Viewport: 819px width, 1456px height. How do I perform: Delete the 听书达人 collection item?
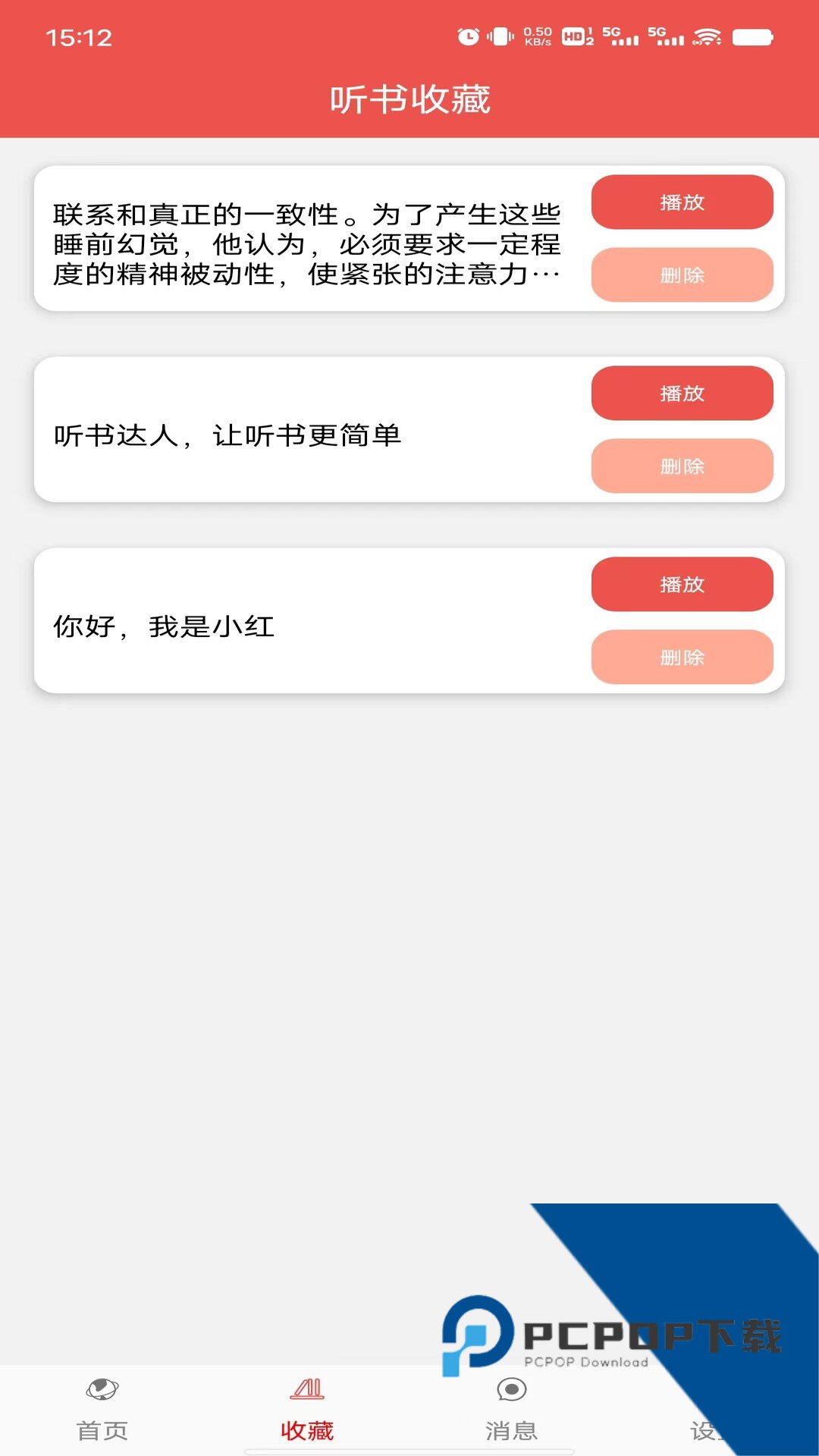(x=682, y=466)
